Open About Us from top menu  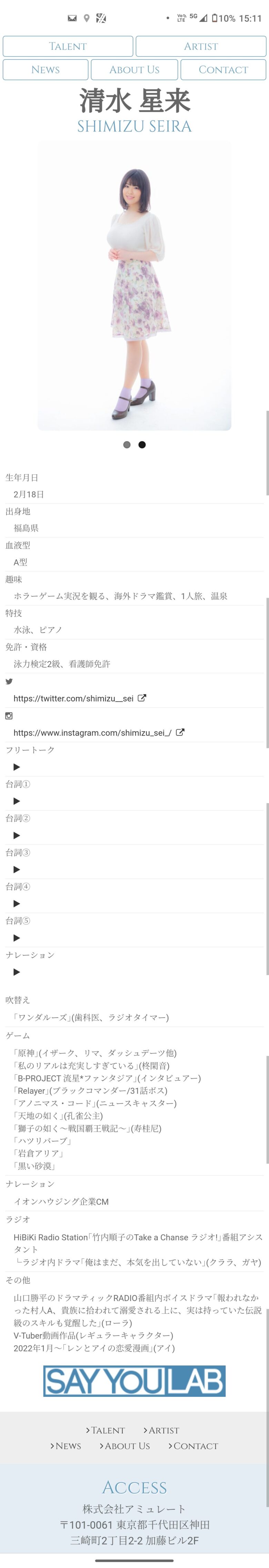point(134,69)
